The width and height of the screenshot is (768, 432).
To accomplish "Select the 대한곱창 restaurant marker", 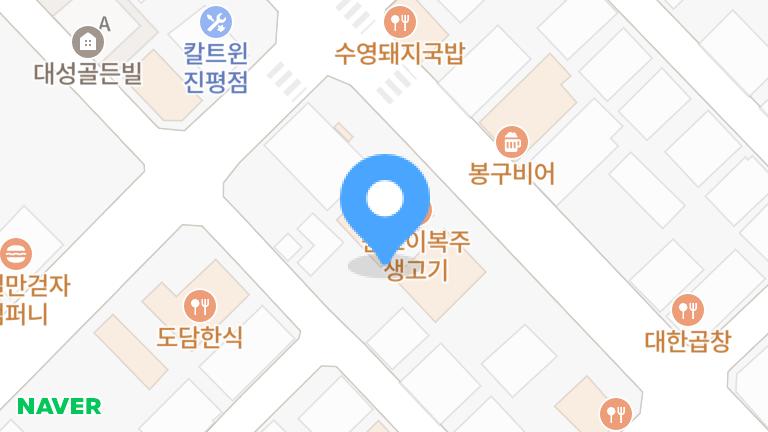I will click(x=687, y=310).
